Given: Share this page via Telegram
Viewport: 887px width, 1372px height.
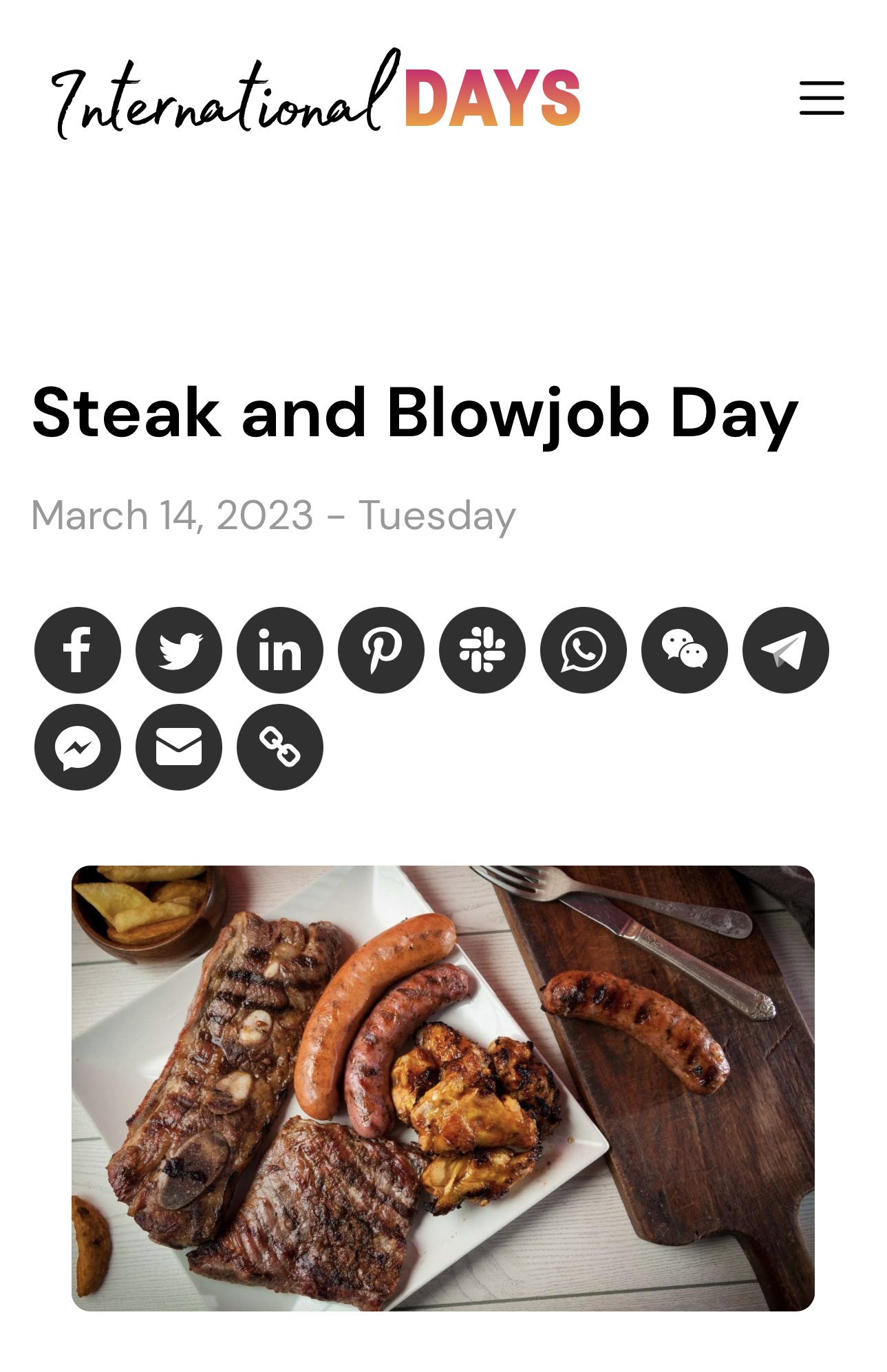Looking at the screenshot, I should [x=786, y=650].
